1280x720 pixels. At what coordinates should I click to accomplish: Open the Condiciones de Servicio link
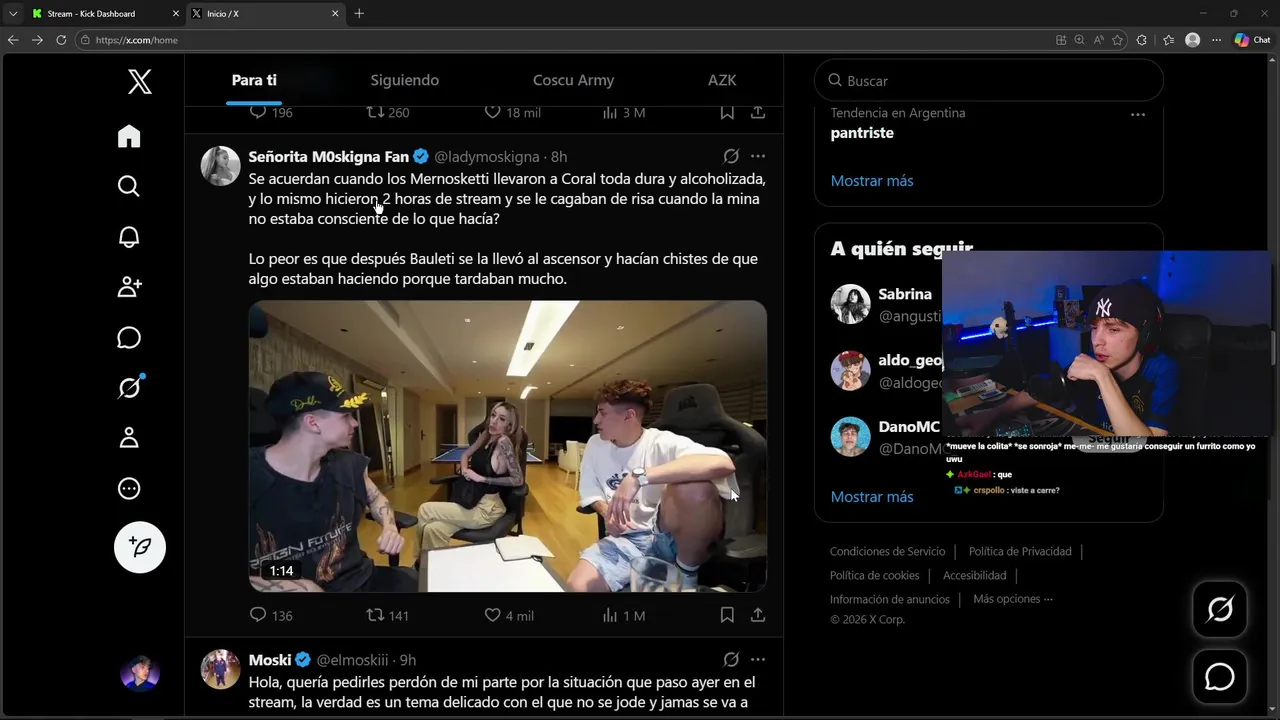887,551
